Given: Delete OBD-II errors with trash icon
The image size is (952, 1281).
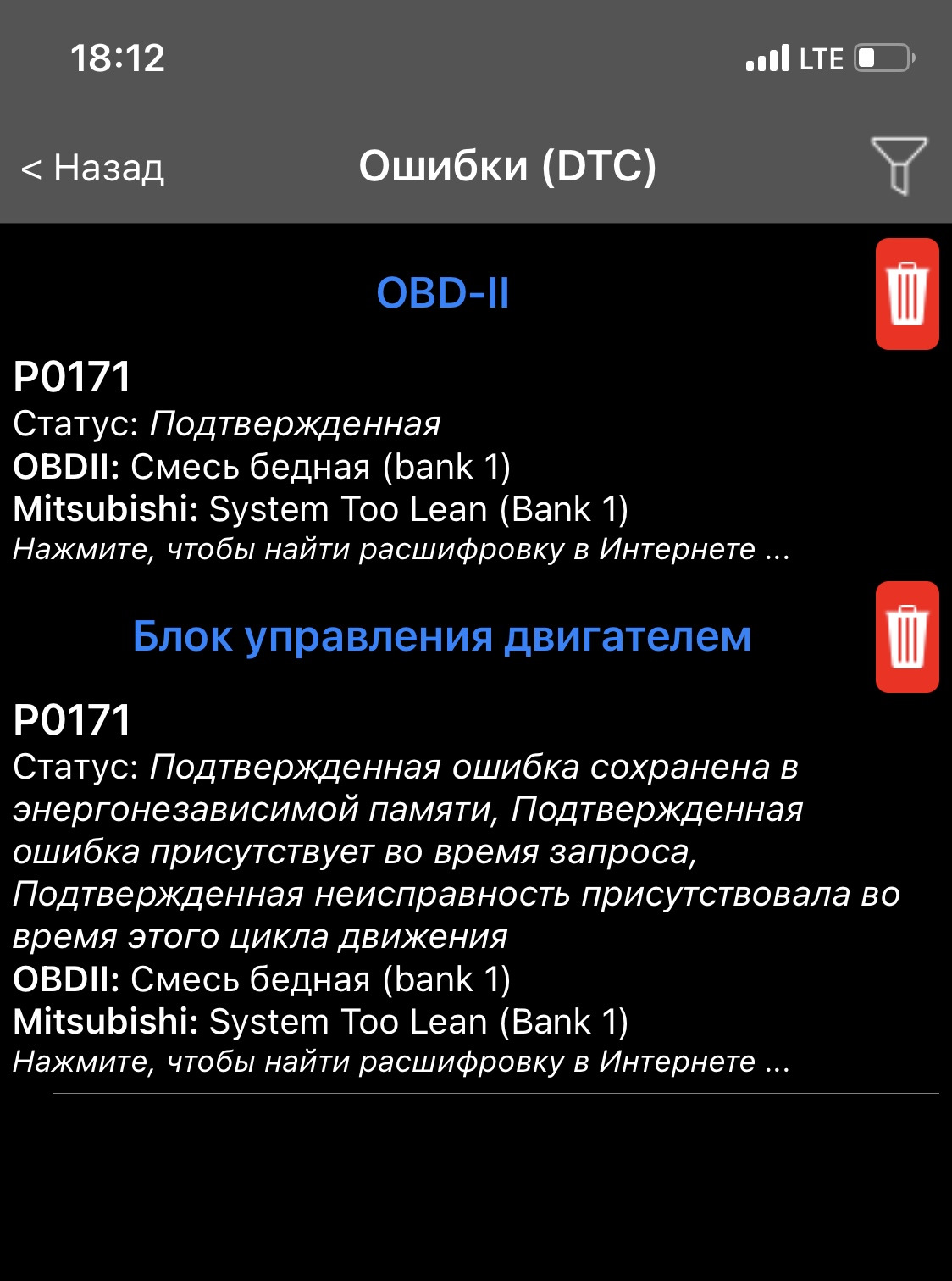Looking at the screenshot, I should click(x=907, y=294).
